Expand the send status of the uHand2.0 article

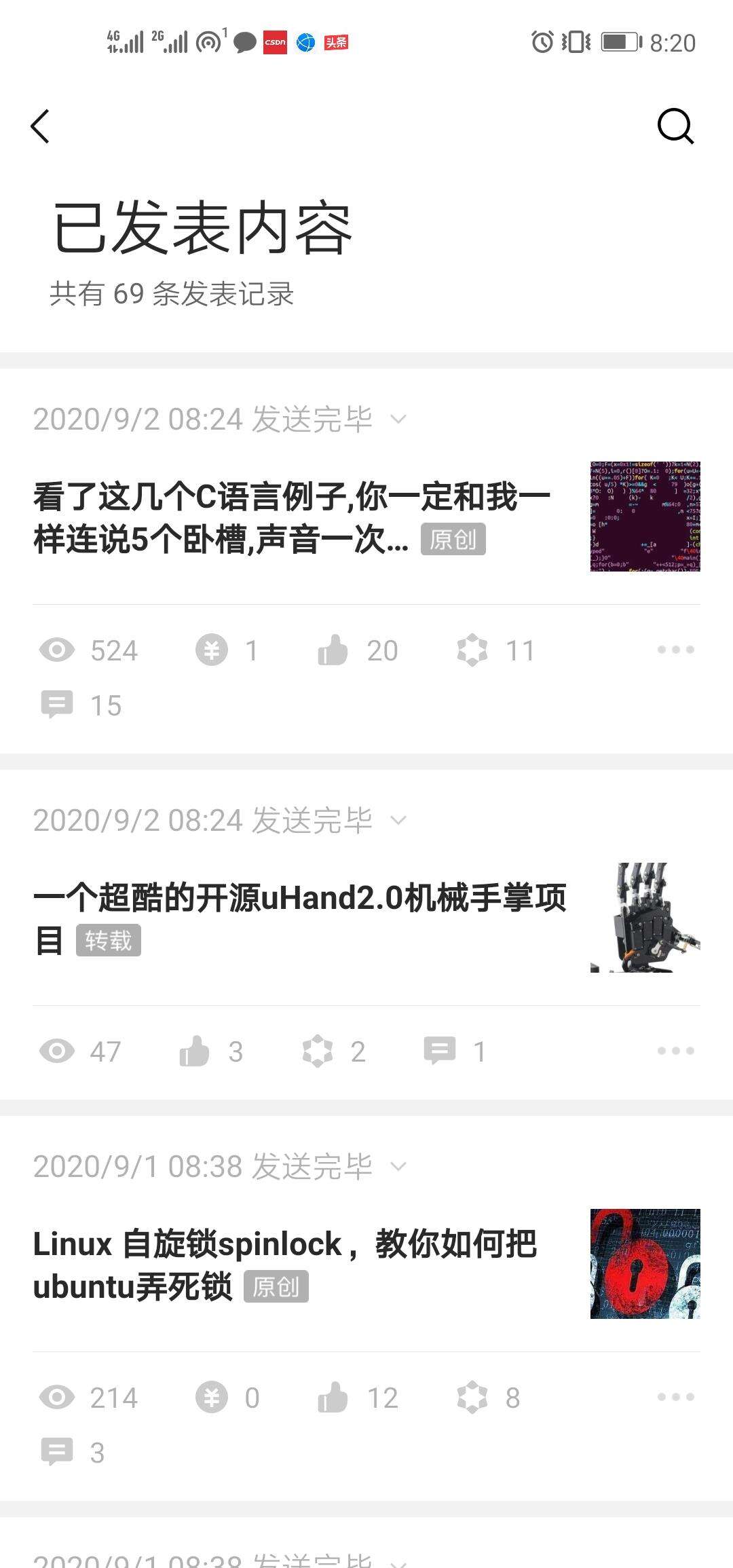pos(398,821)
